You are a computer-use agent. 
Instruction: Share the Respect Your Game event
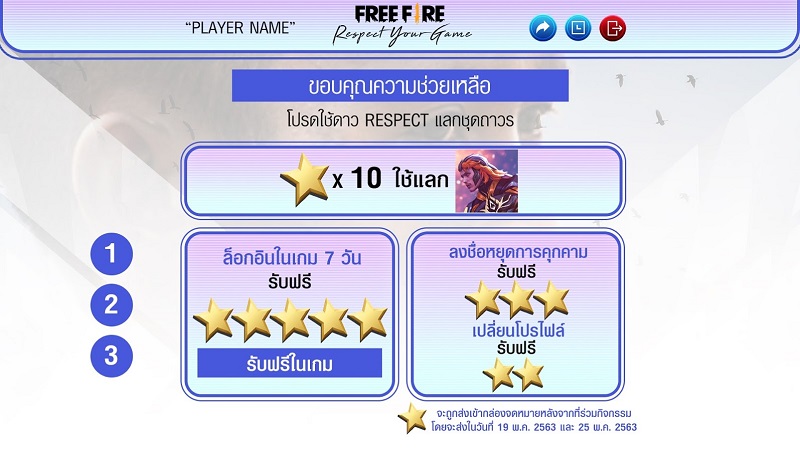(x=542, y=28)
